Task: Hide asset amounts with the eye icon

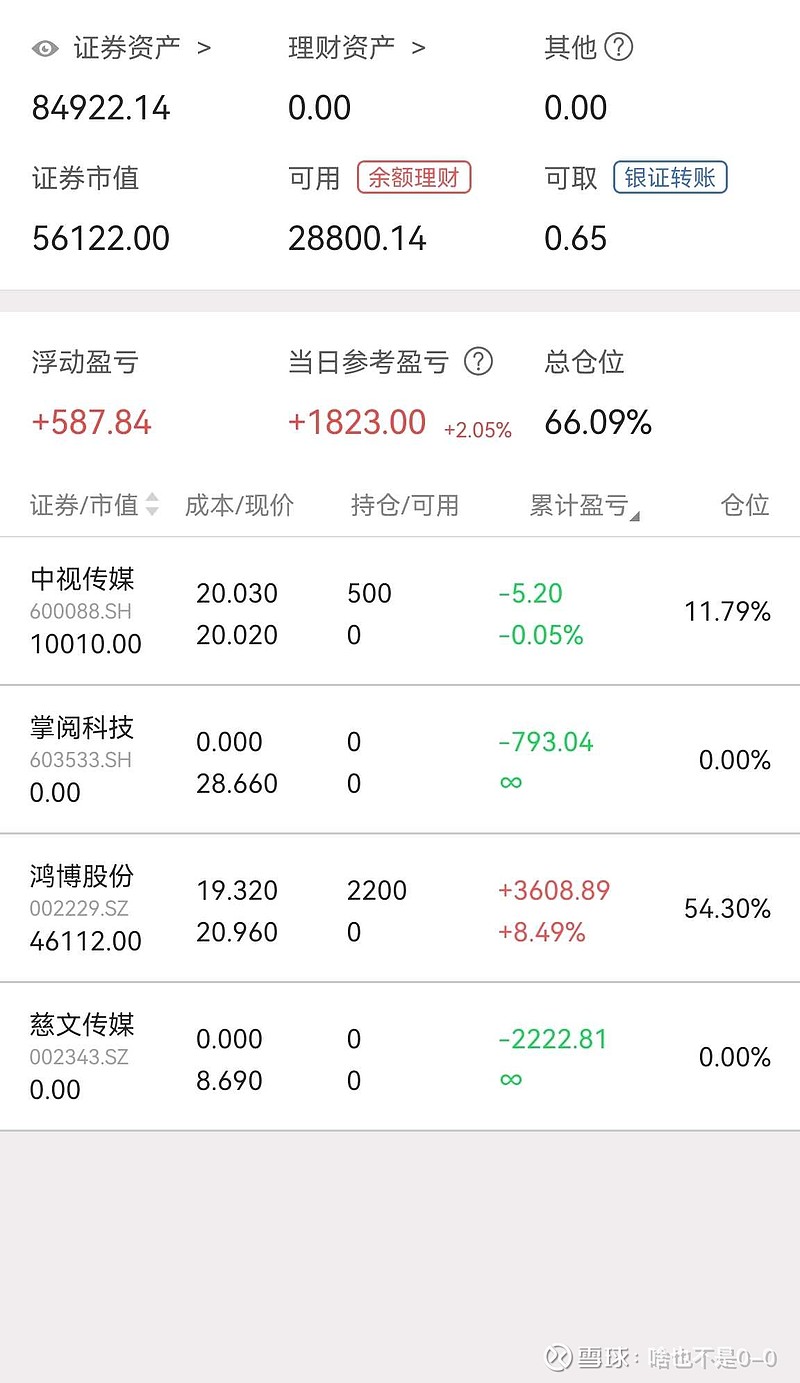Action: (x=45, y=48)
